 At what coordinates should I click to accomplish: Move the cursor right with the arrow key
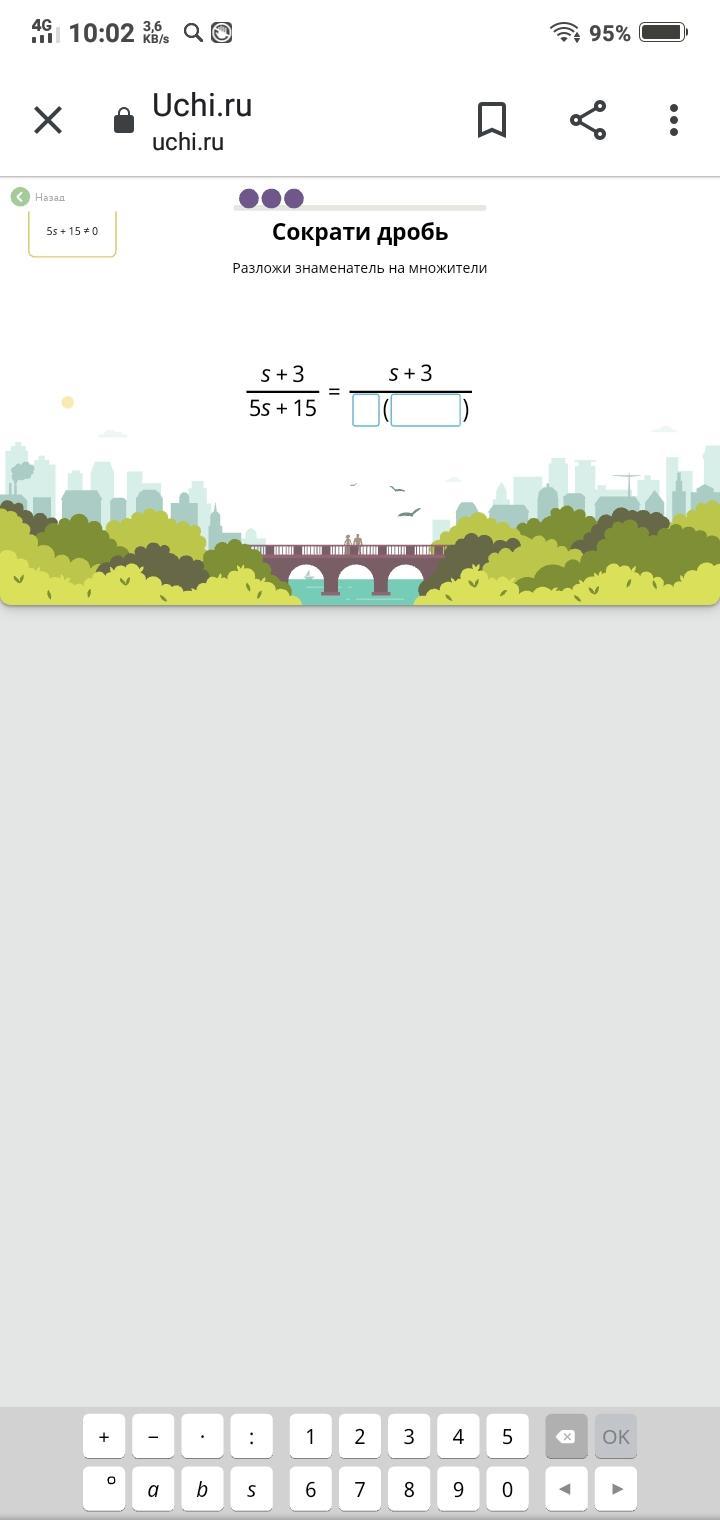point(616,1489)
